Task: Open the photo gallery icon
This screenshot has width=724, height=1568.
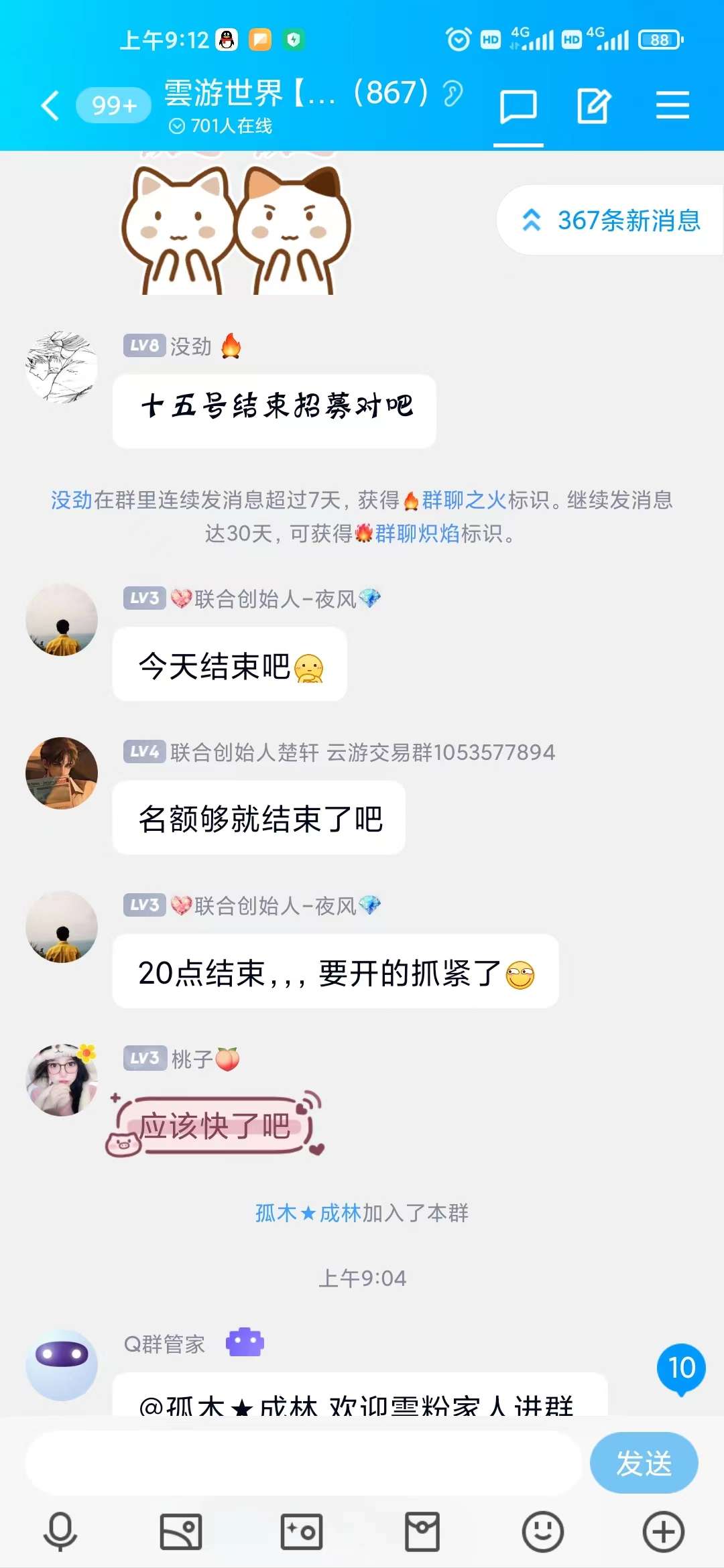Action: click(x=181, y=1532)
